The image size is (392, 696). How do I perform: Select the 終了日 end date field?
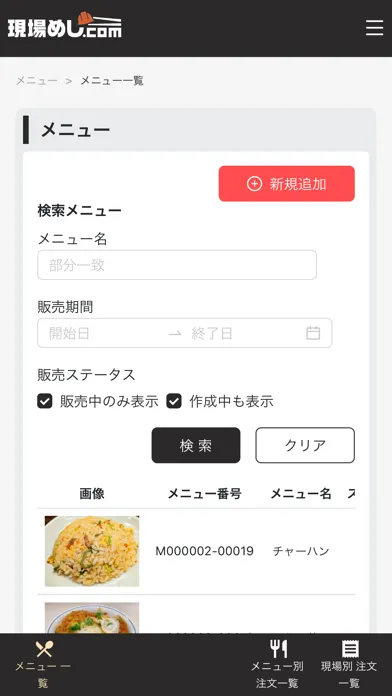pos(244,333)
